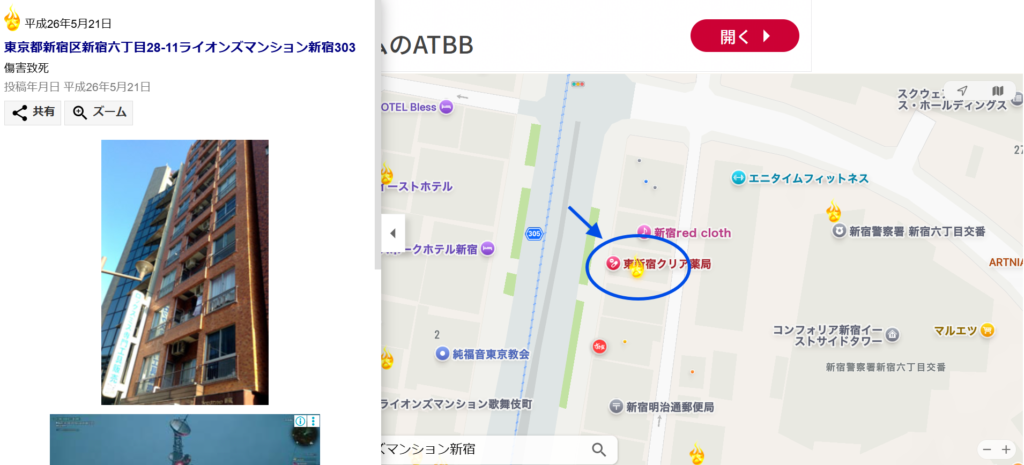Viewport: 1024px width, 465px height.
Task: Focus the map search field
Action: point(480,450)
